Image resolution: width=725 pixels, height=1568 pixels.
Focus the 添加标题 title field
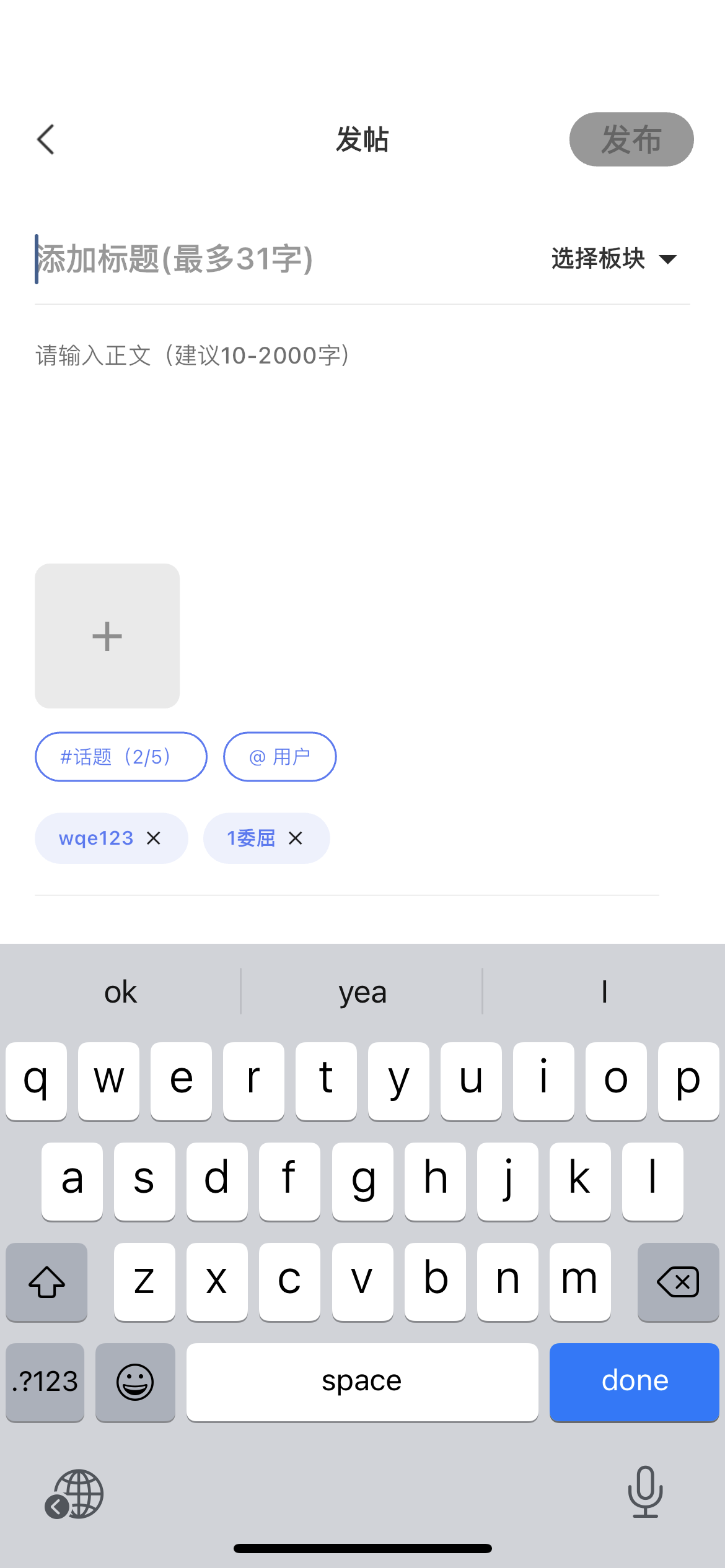pyautogui.click(x=248, y=259)
